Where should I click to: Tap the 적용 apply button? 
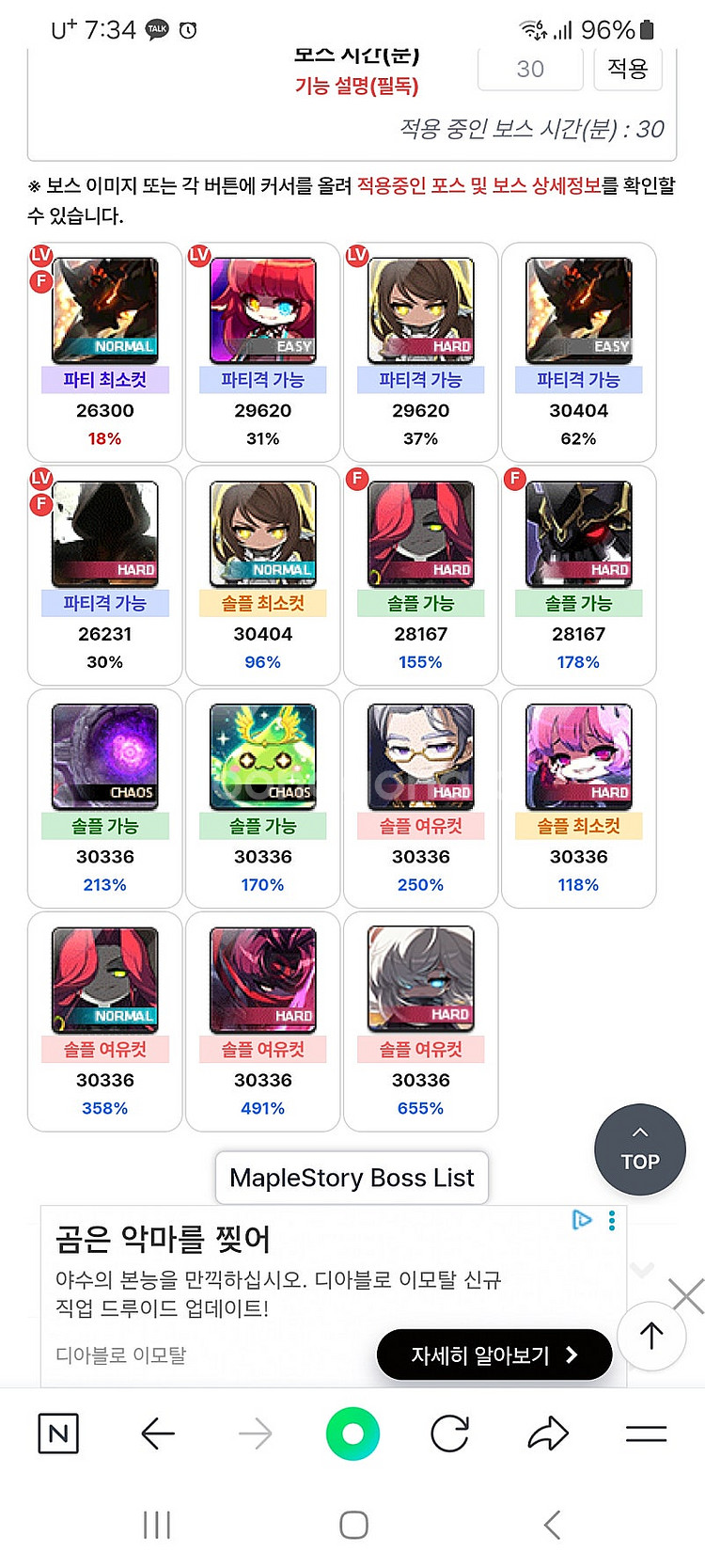point(628,69)
